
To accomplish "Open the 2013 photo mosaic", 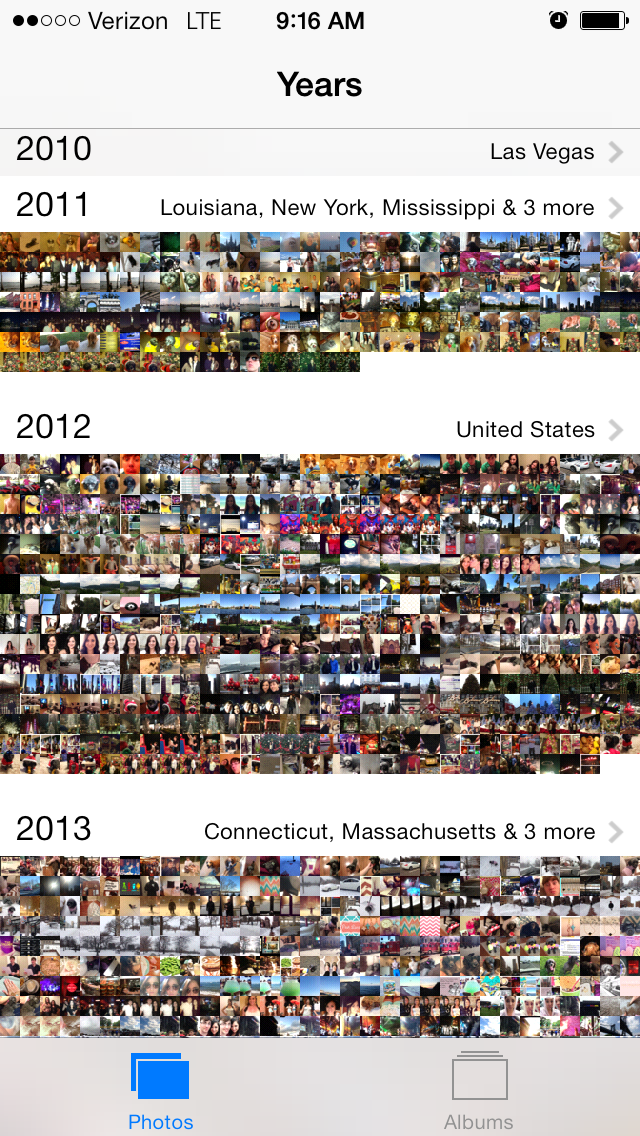I will click(320, 946).
